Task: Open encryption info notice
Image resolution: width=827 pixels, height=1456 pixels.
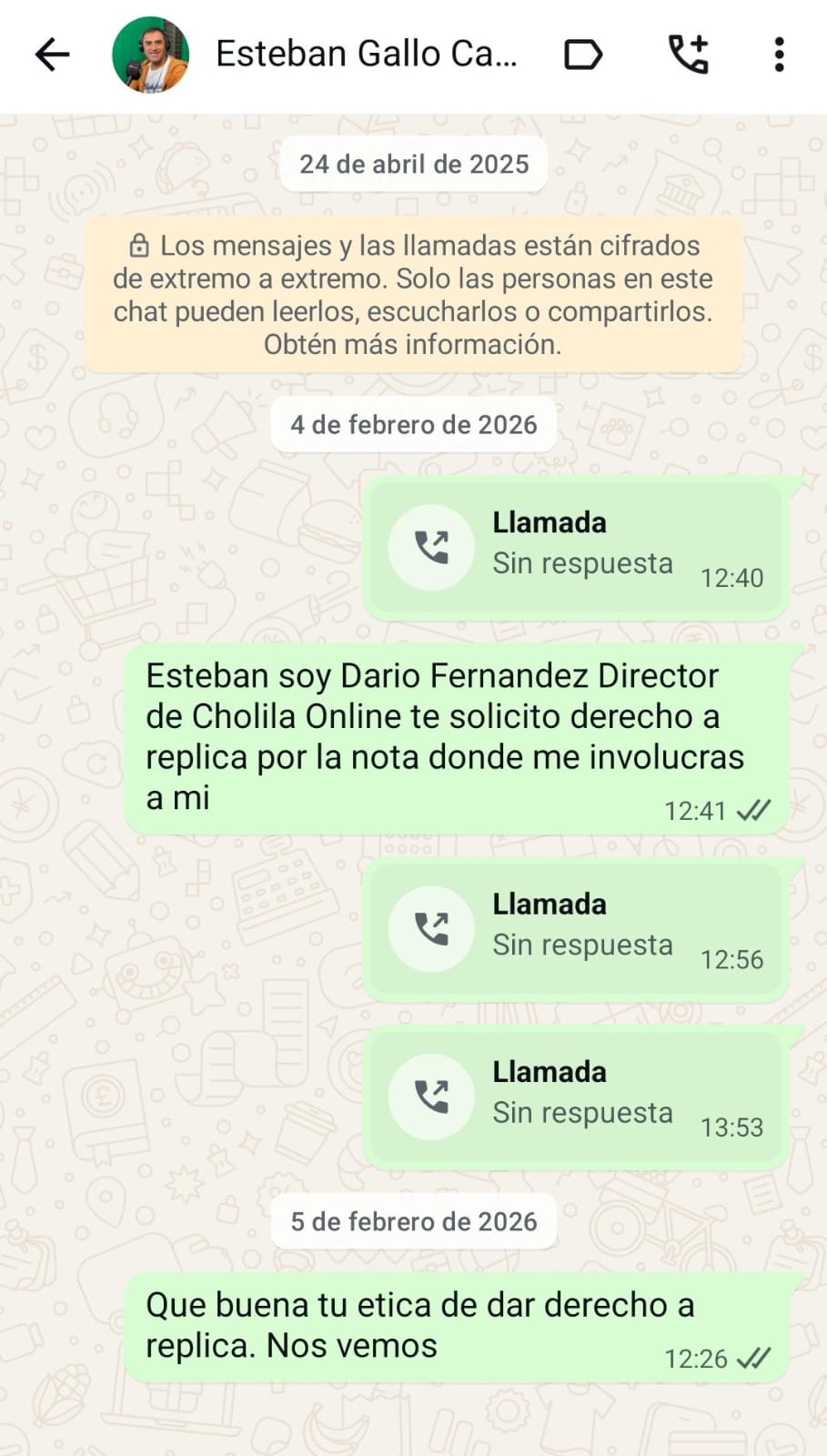Action: [413, 295]
